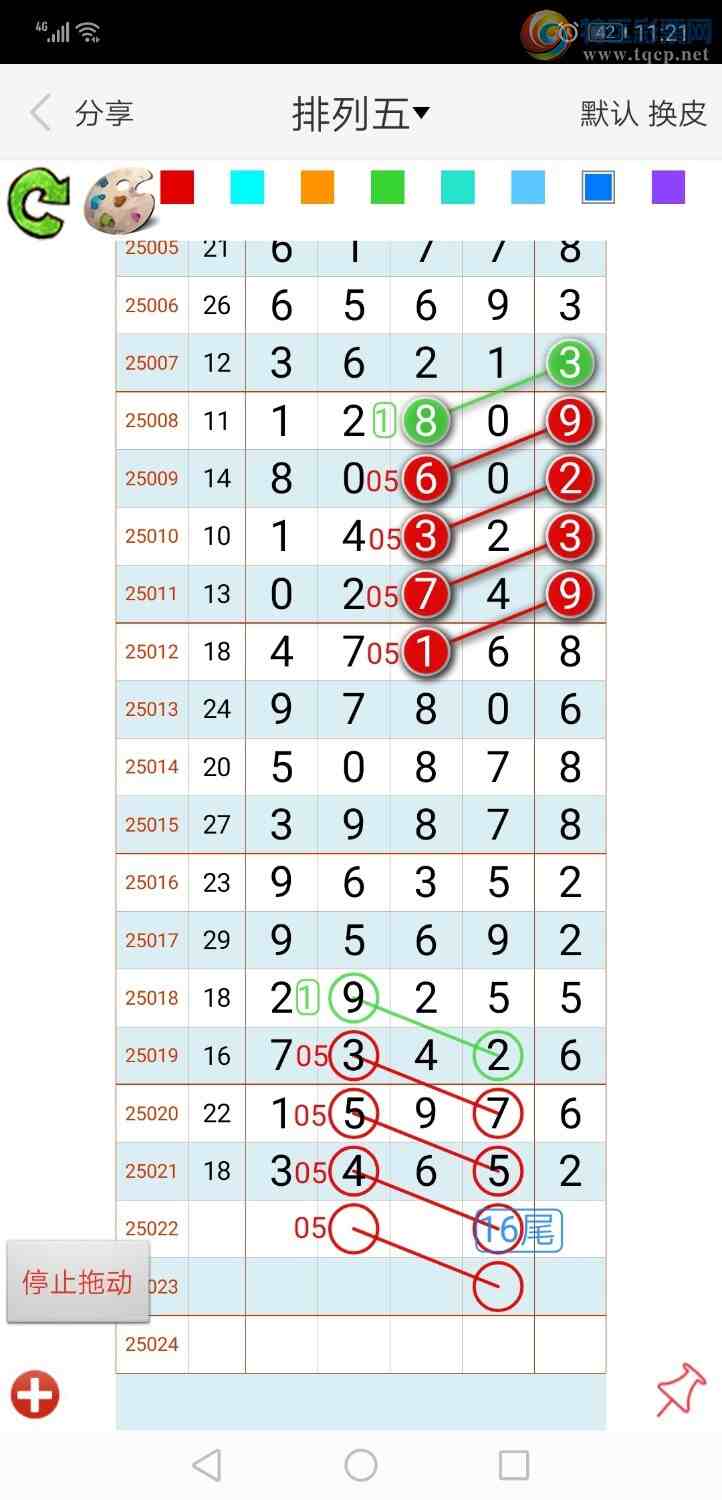Pick the green color swatch
The height and width of the screenshot is (1500, 722).
tap(387, 187)
